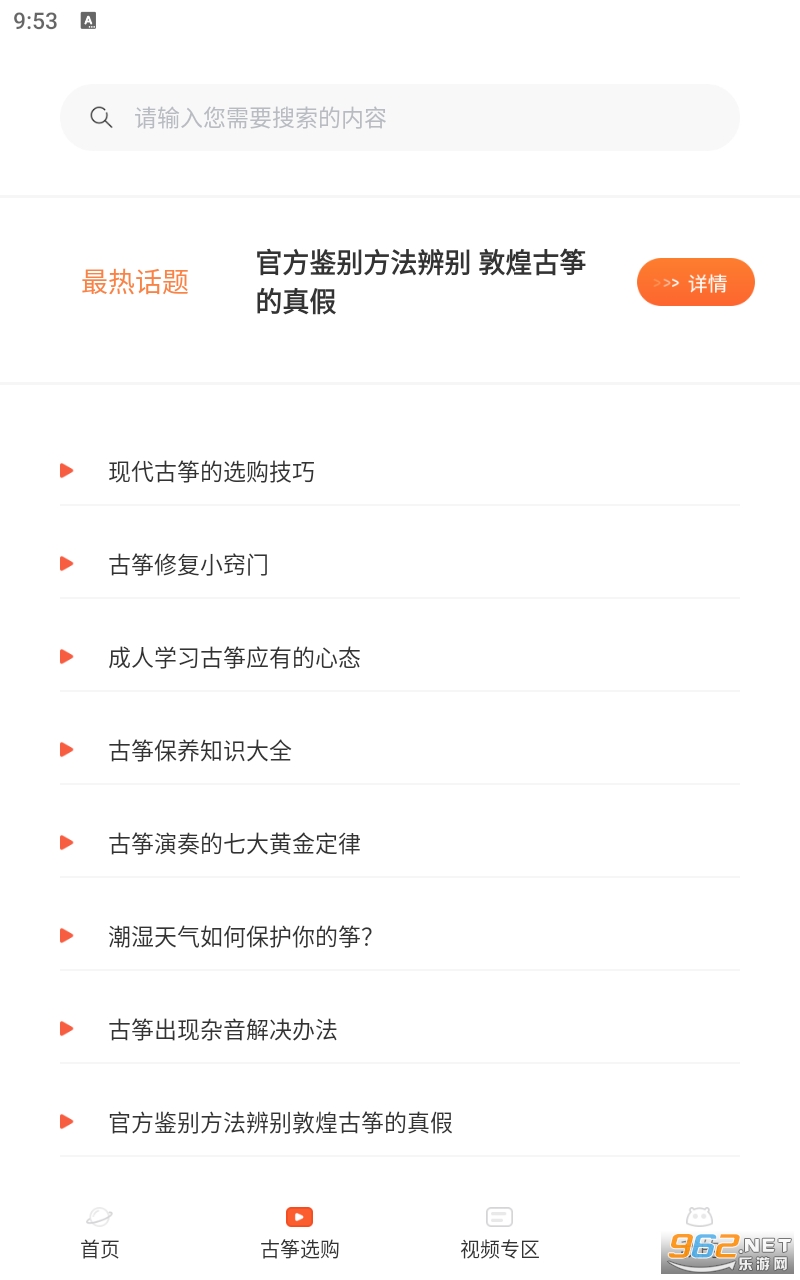Open article 古筝修复小窍门
Viewport: 800px width, 1280px height.
(189, 565)
